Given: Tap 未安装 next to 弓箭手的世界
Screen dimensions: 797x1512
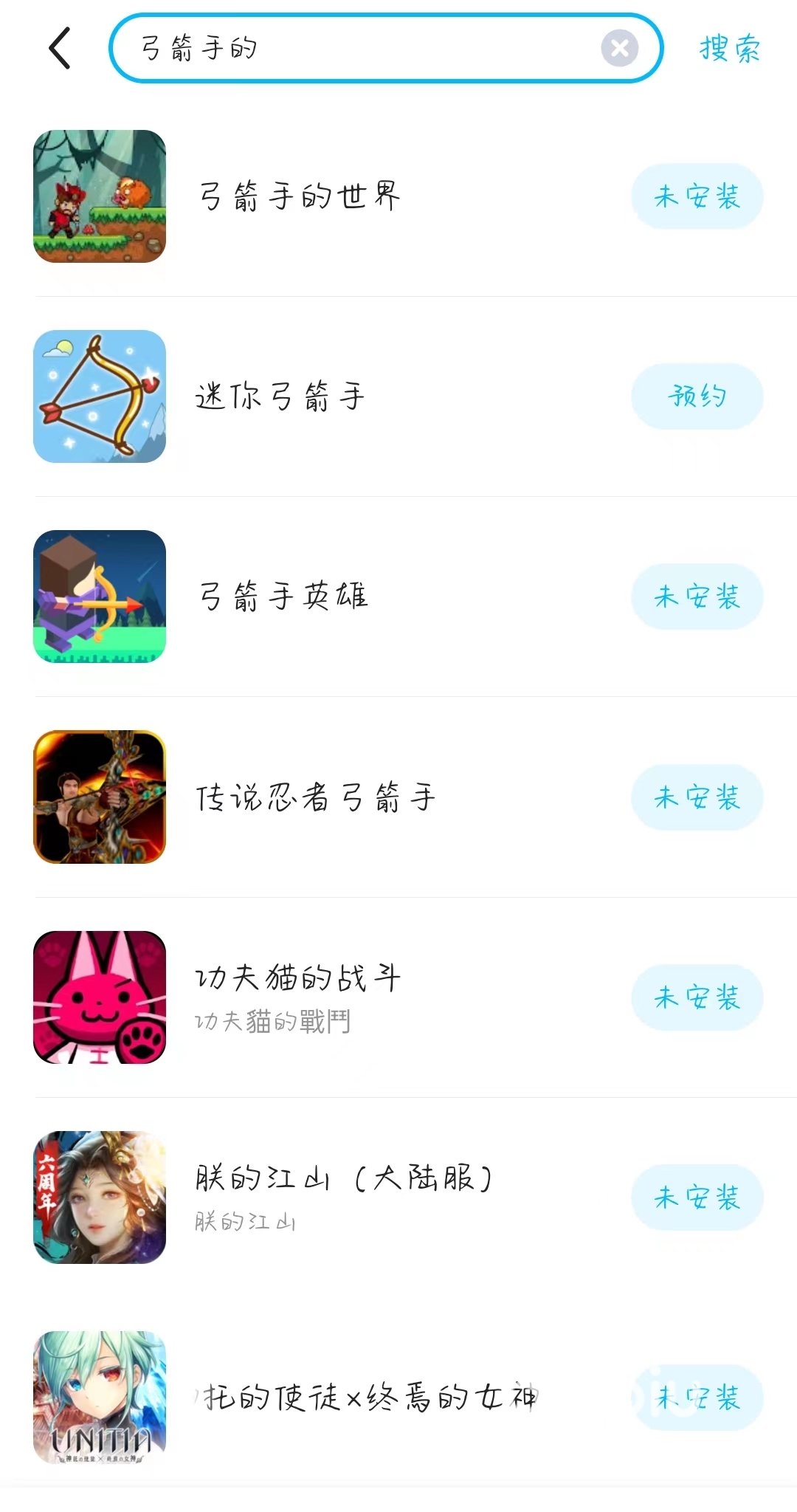Looking at the screenshot, I should pyautogui.click(x=697, y=196).
